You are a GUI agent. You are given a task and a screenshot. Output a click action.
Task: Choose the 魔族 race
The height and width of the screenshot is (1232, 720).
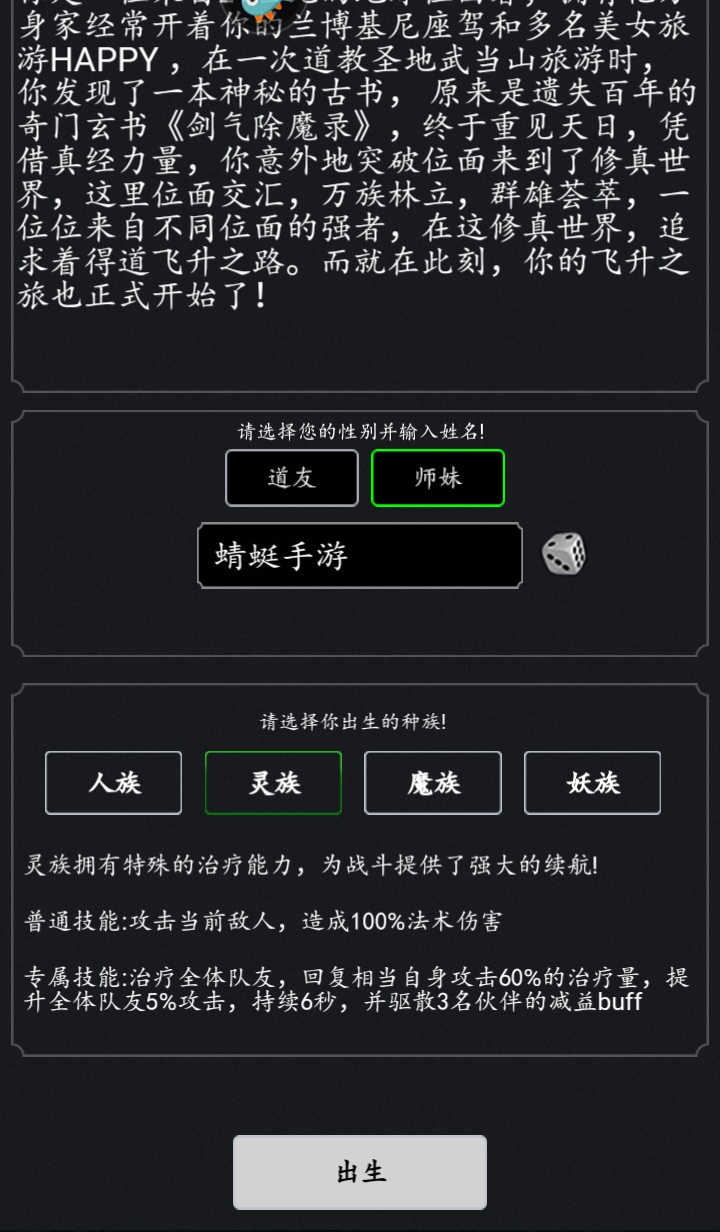pos(433,783)
